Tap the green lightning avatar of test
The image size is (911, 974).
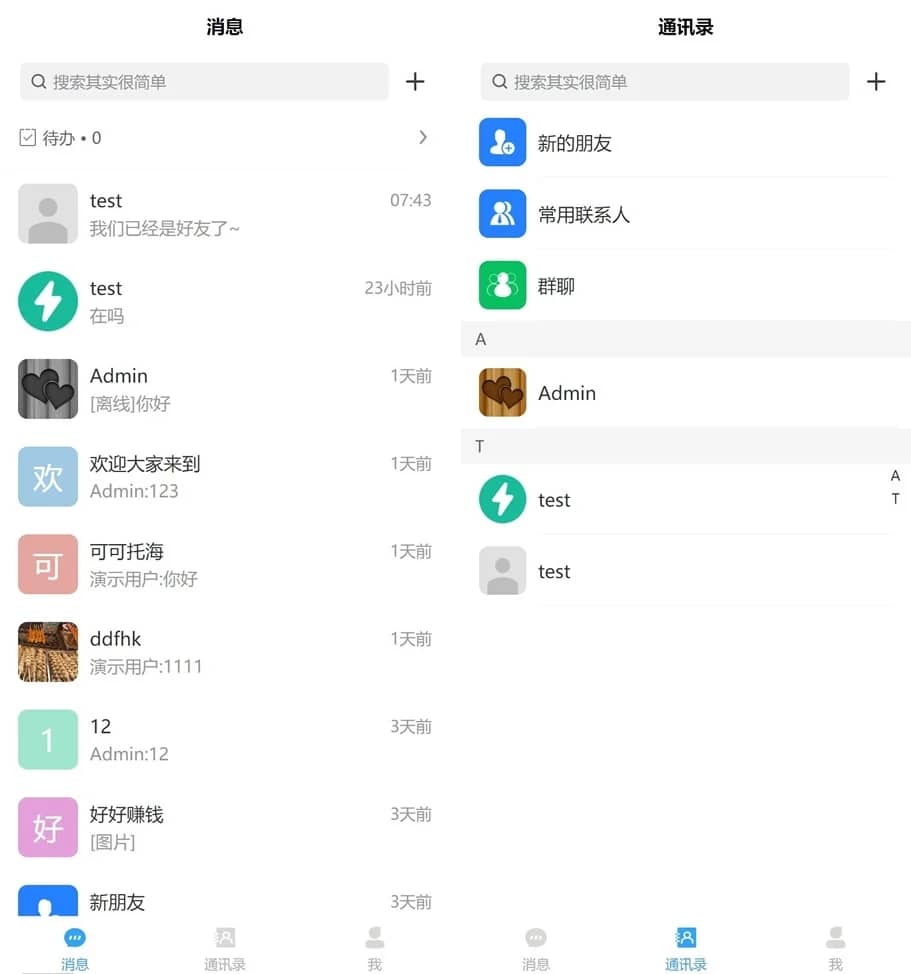[x=47, y=301]
